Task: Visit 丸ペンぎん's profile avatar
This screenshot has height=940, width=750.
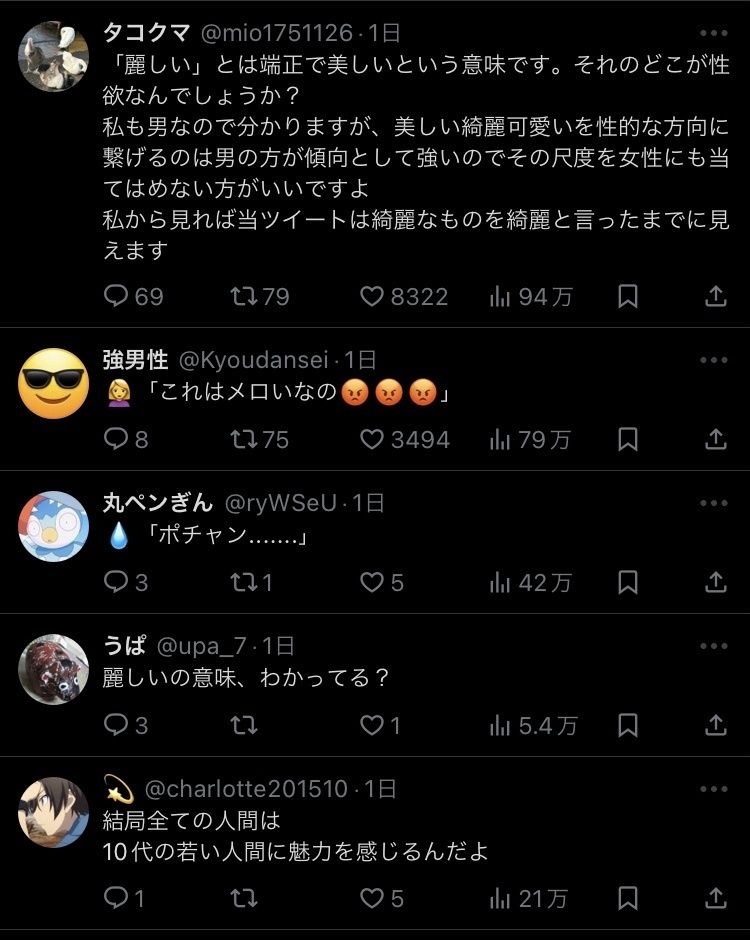Action: point(54,526)
